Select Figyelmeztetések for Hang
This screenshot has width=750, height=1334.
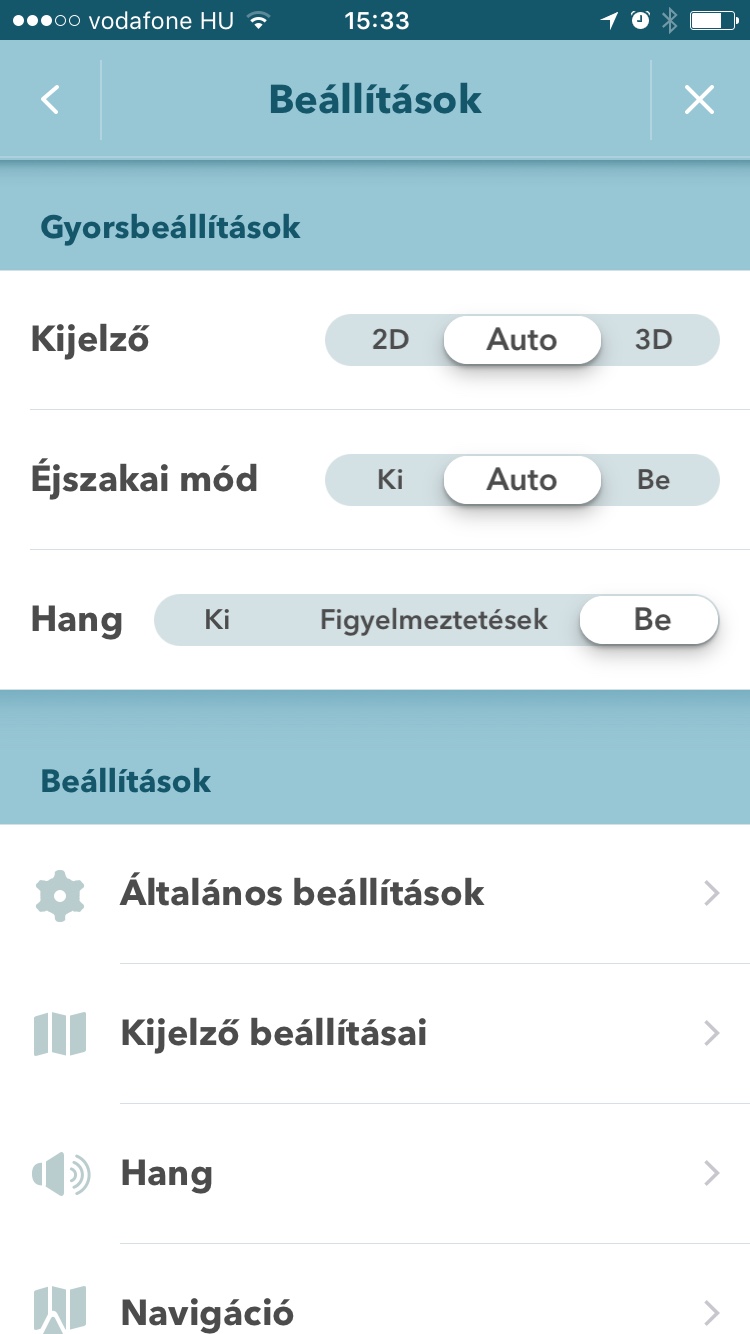434,620
